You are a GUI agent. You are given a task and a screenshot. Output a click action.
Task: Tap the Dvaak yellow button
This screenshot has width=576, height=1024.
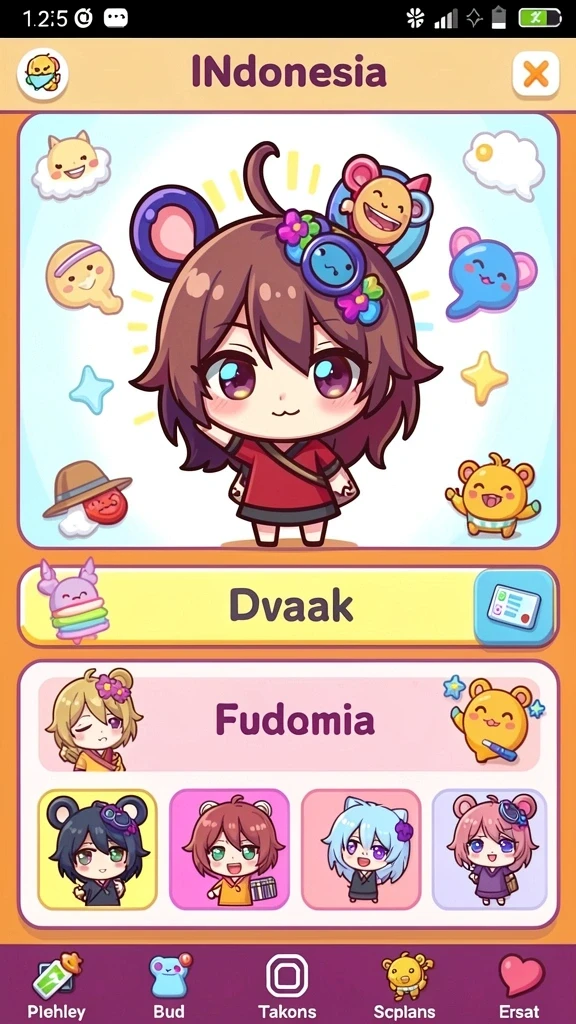click(x=287, y=607)
